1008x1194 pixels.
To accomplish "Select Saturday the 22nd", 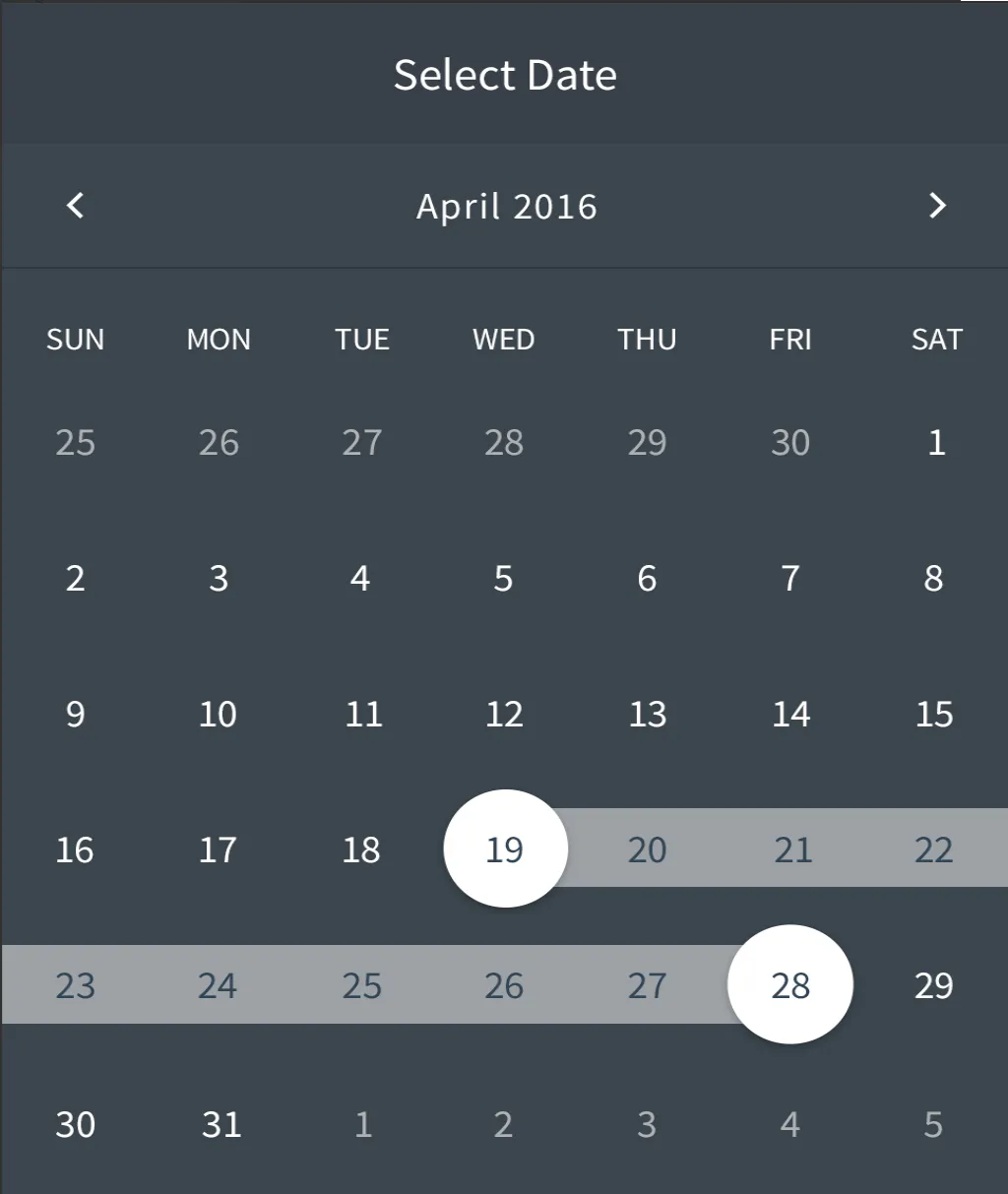I will [x=934, y=849].
